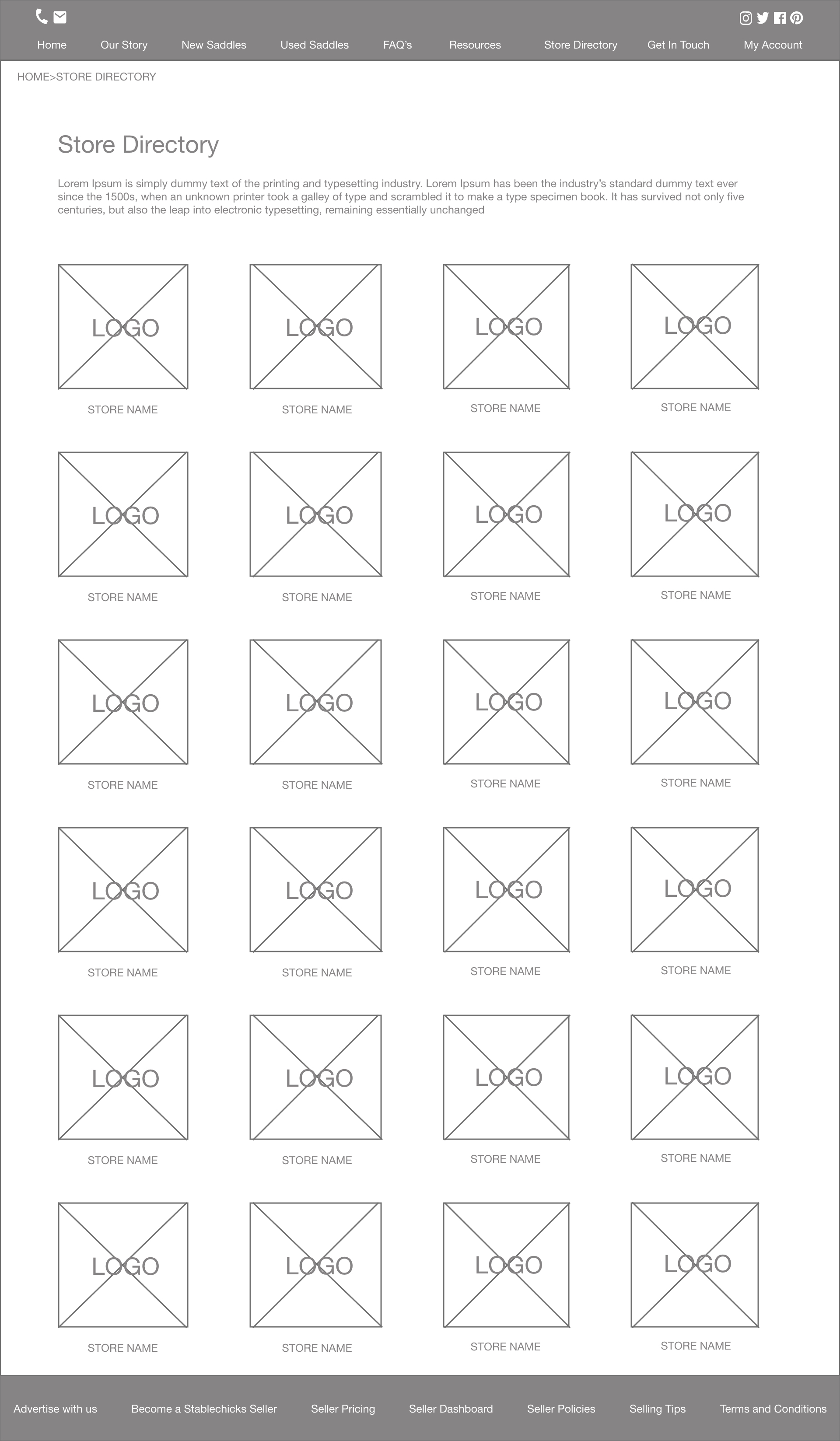
Task: Open Our Story in the menu
Action: [124, 45]
